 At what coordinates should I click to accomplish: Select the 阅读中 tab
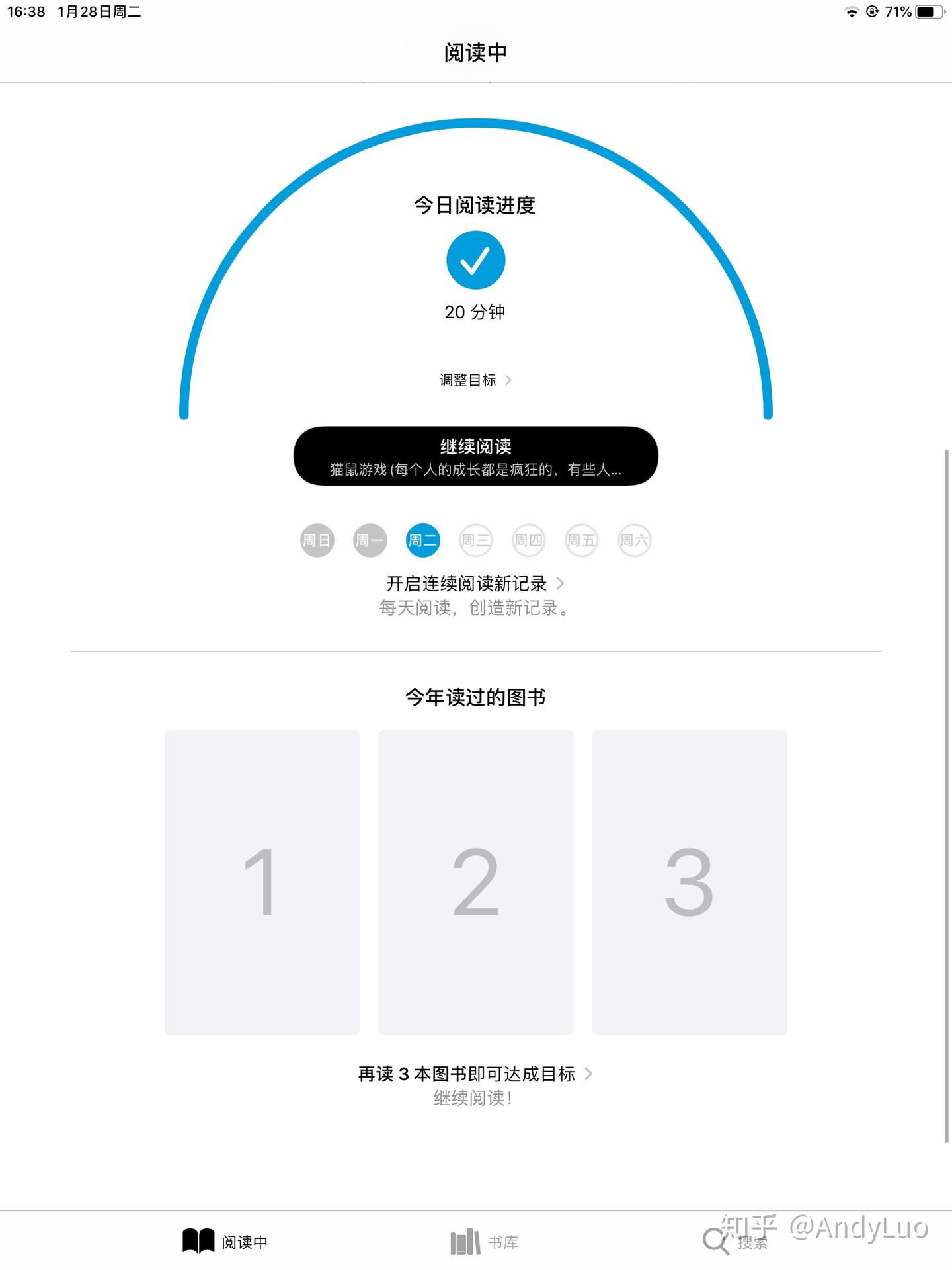(x=225, y=1242)
